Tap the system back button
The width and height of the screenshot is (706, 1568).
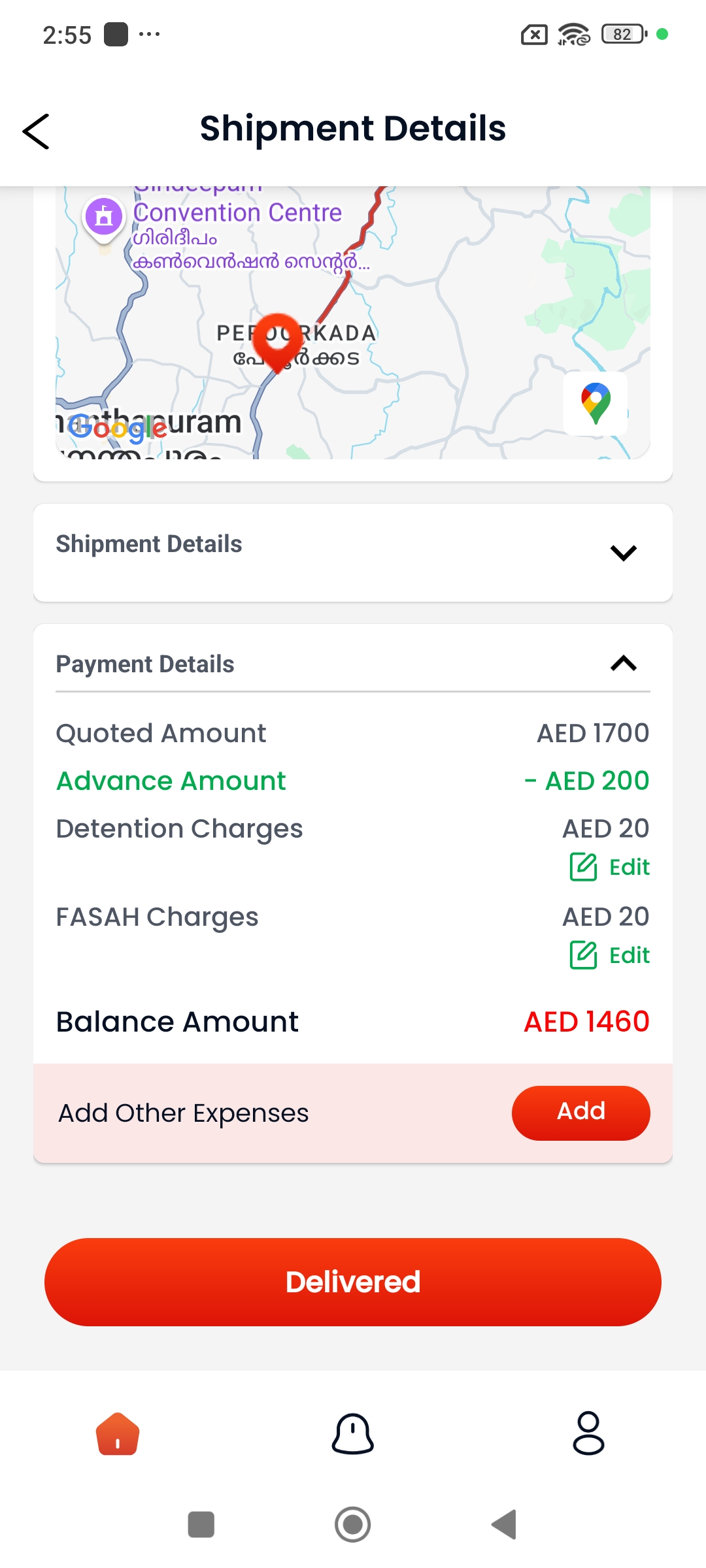coord(504,1524)
